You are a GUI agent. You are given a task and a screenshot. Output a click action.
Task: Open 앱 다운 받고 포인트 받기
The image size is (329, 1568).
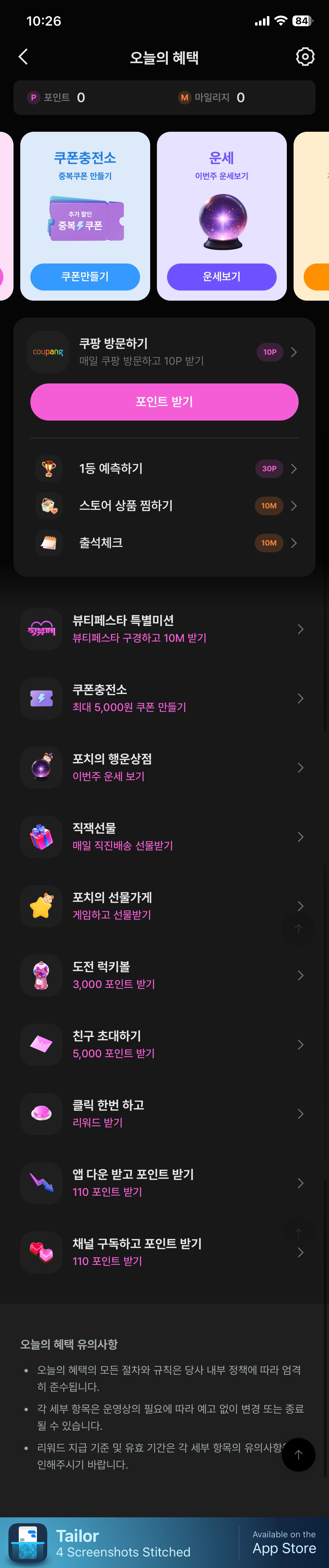(164, 1183)
